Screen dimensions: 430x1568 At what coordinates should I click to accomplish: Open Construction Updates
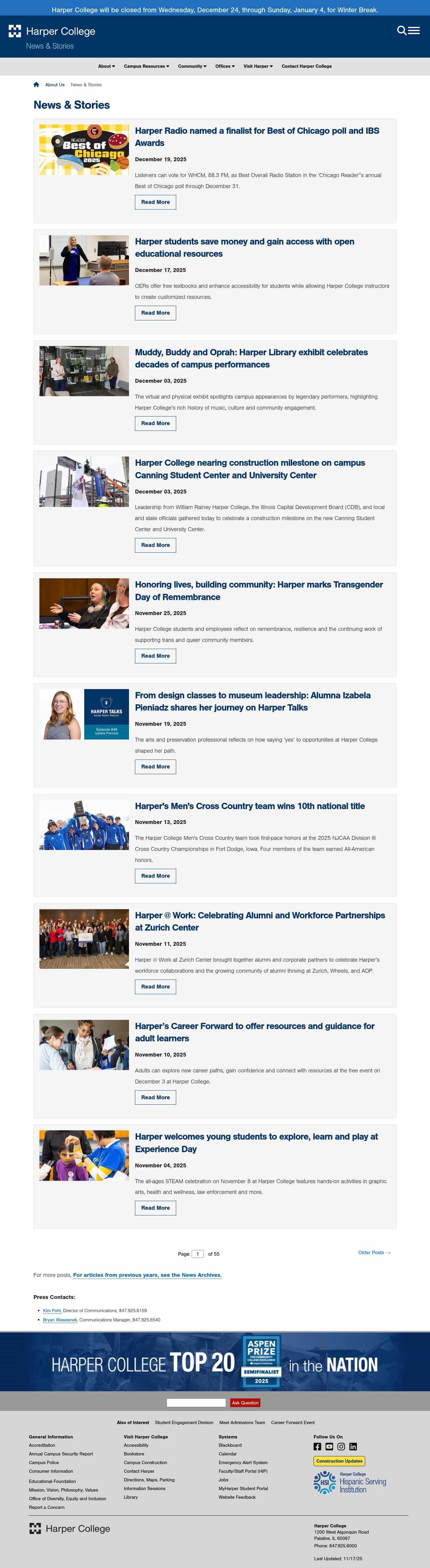coord(339,1461)
